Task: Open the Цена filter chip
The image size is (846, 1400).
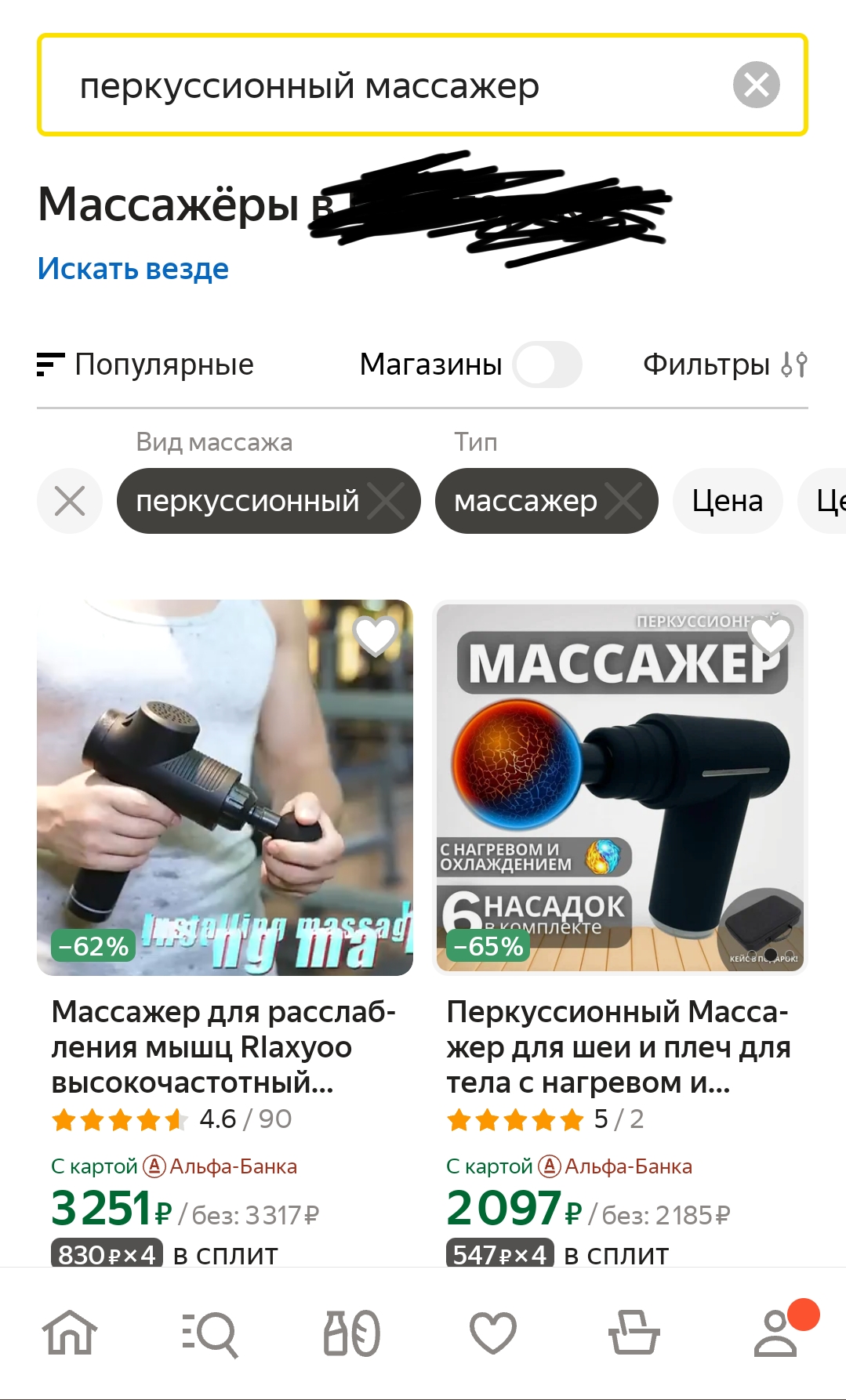Action: point(727,501)
